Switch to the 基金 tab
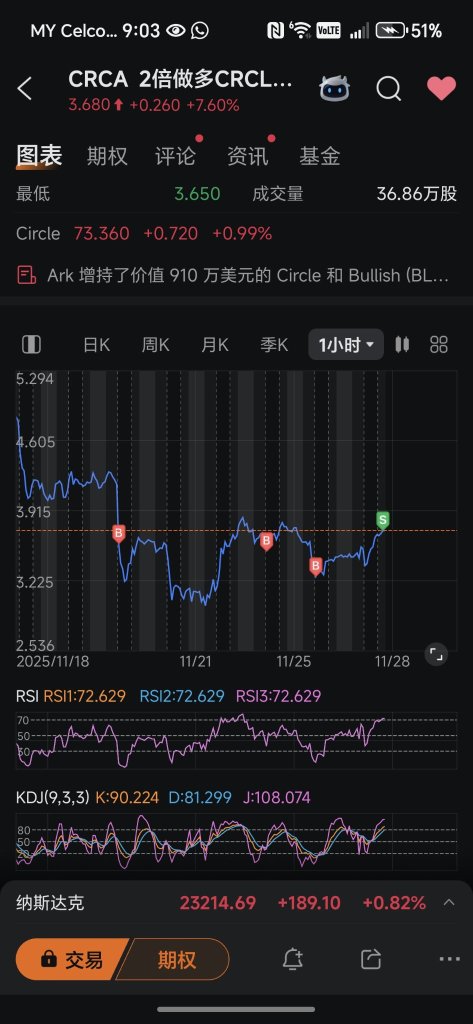Viewport: 473px width, 1024px height. click(x=319, y=156)
